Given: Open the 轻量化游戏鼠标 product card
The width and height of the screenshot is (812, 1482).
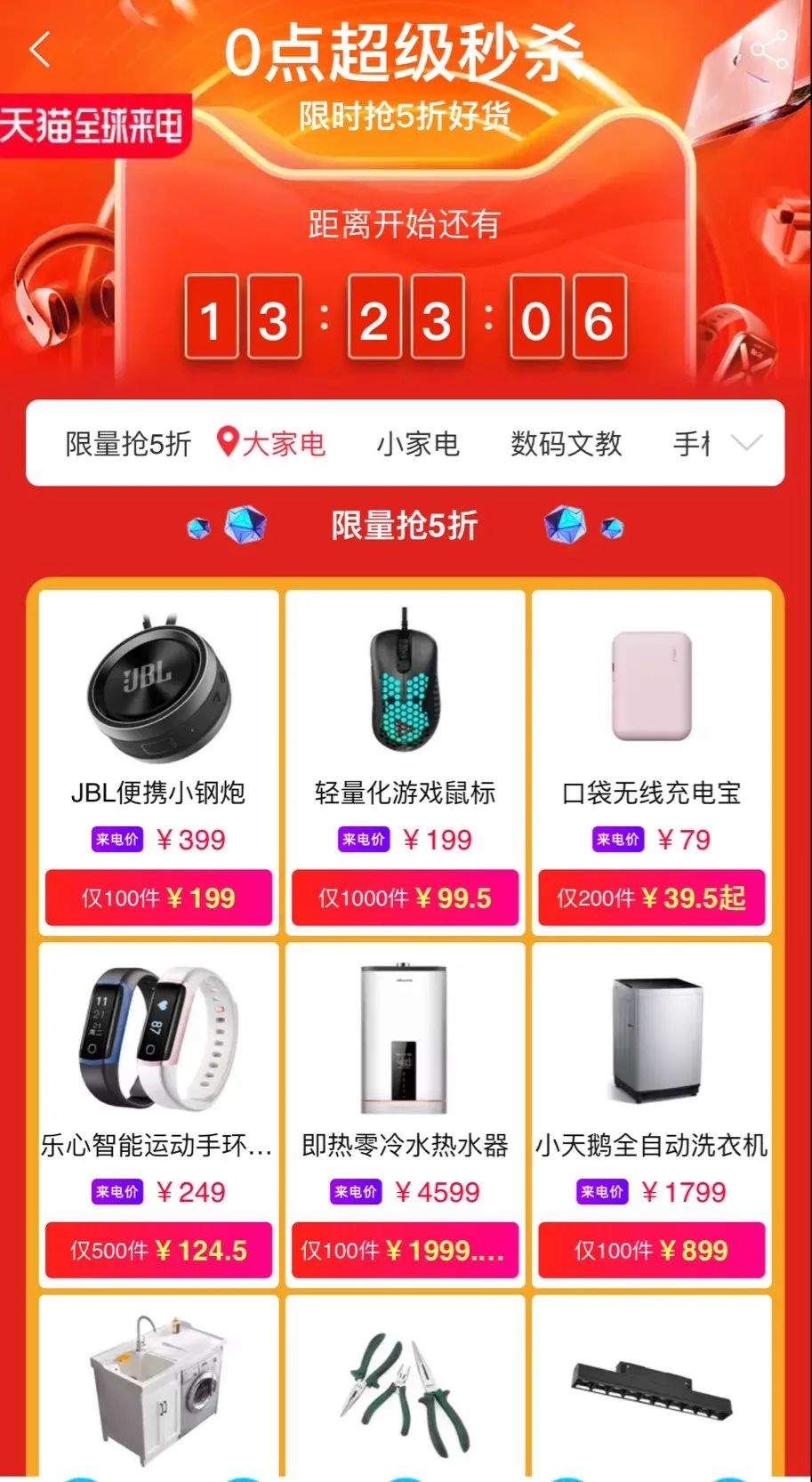Looking at the screenshot, I should coord(405,761).
